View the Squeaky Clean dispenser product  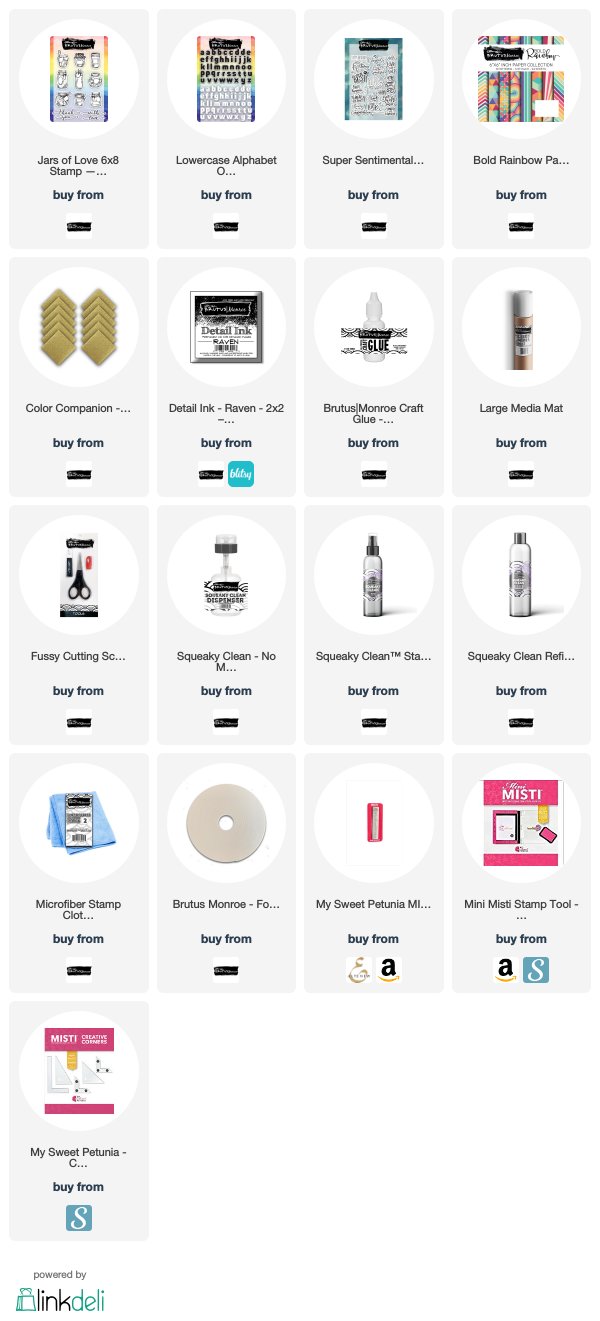tap(226, 663)
